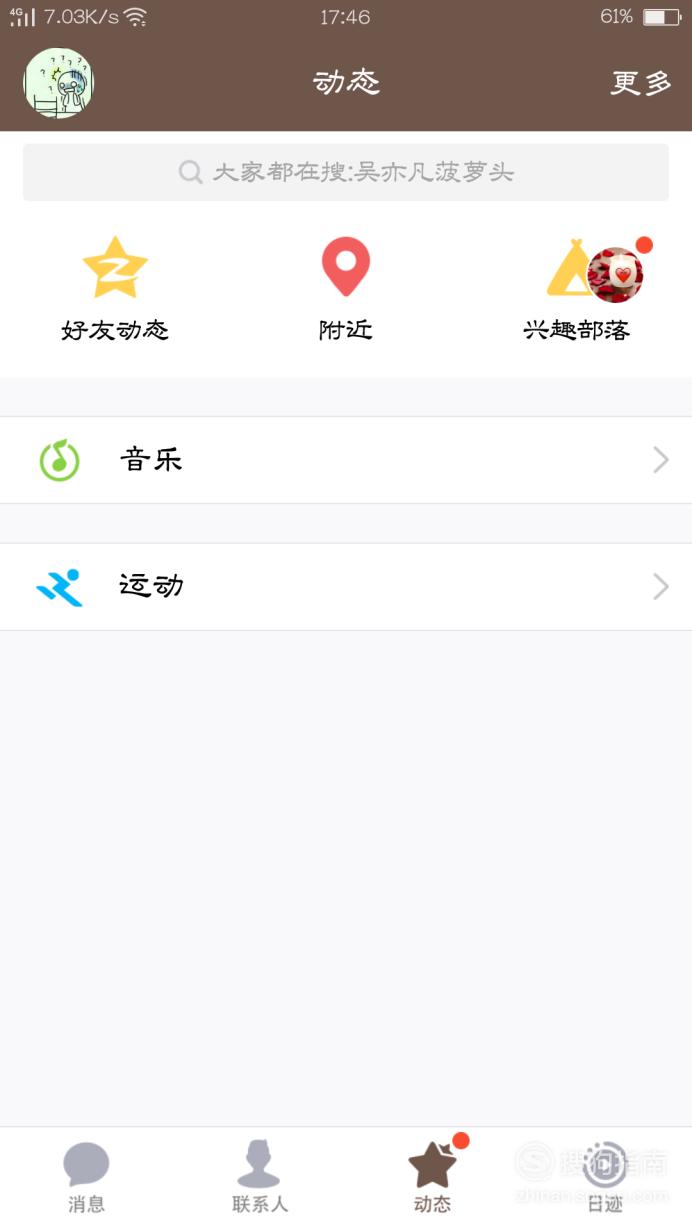Tap the search box 大家都在搜
This screenshot has width=692, height=1230.
[x=346, y=172]
